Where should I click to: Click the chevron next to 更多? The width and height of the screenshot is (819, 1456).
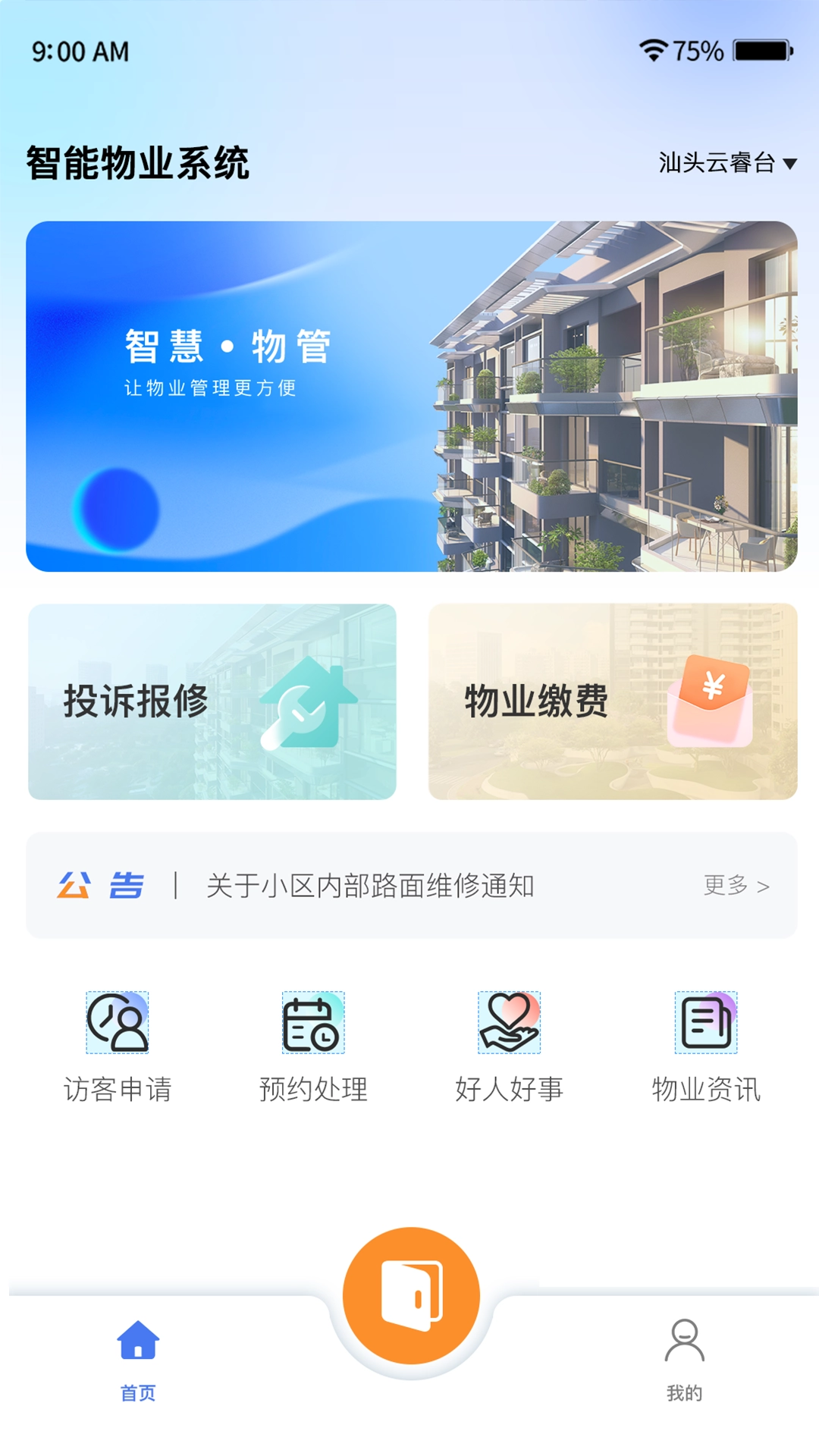762,886
